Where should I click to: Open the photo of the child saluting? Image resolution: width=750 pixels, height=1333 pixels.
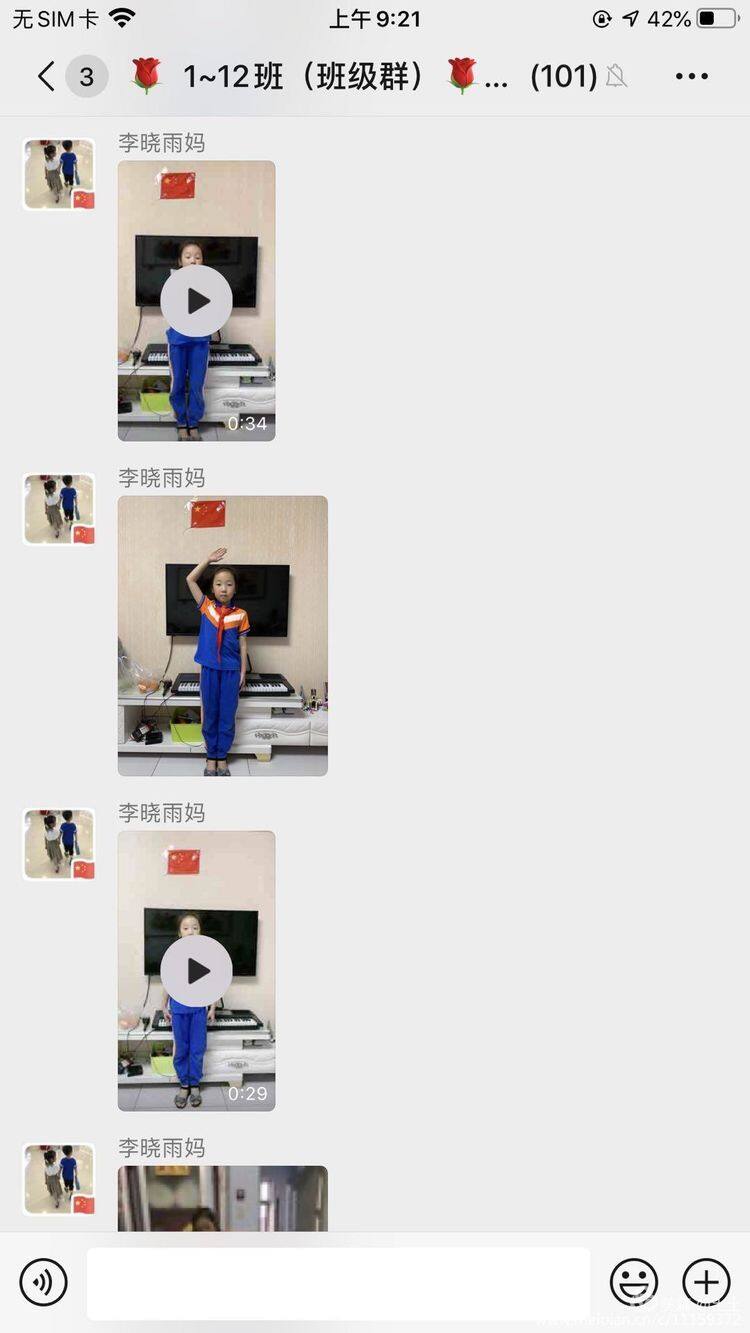coord(222,636)
